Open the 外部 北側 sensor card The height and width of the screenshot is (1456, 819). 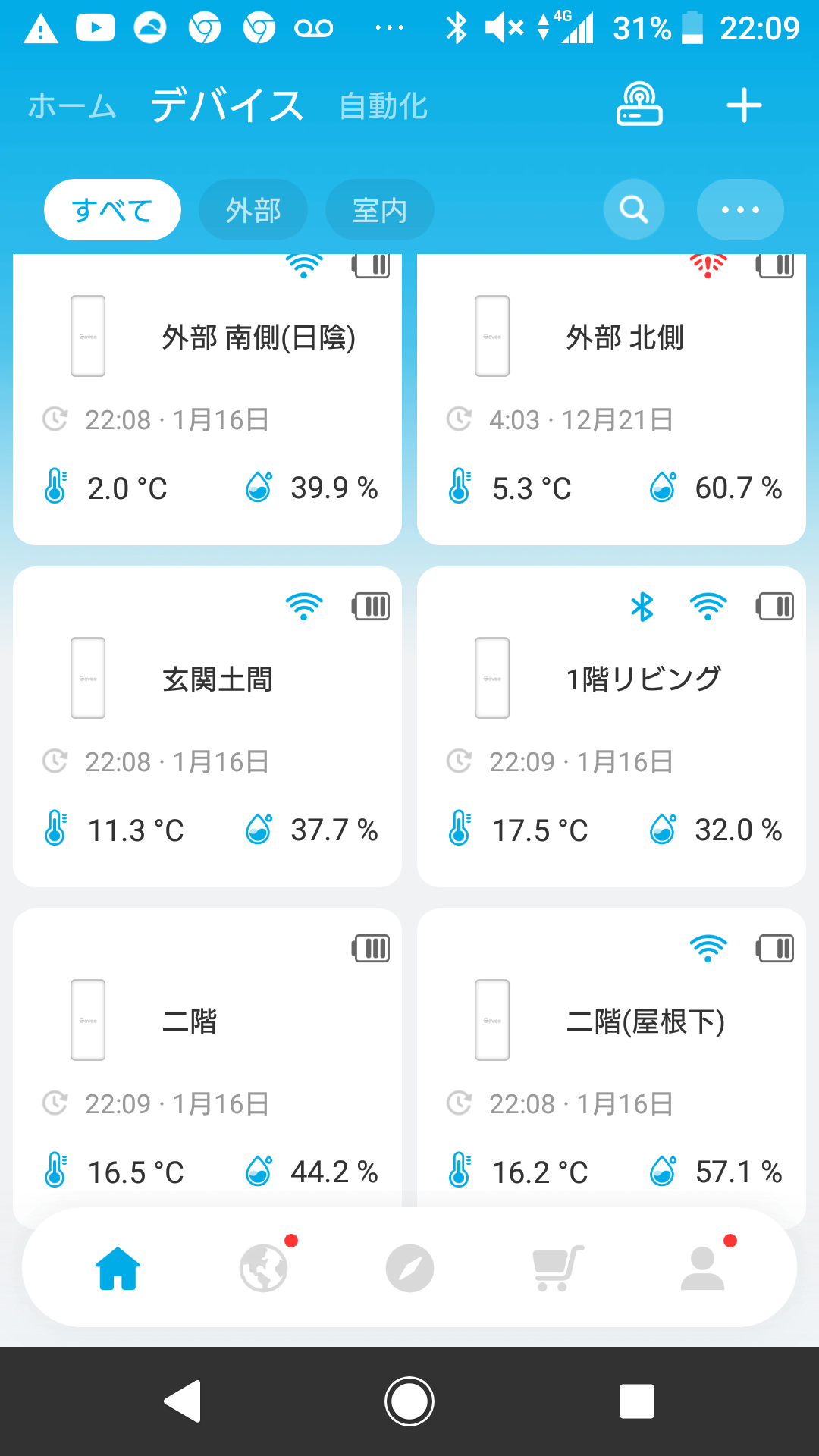611,399
